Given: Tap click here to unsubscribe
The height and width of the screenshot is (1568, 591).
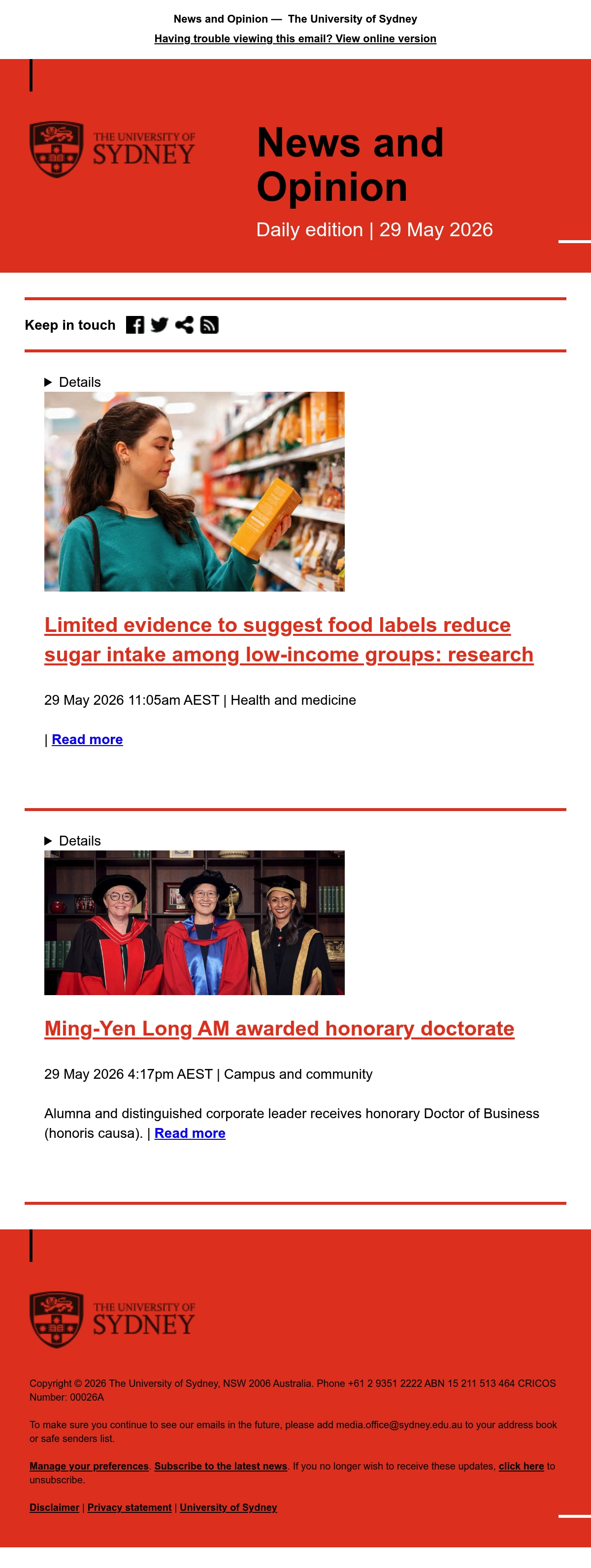Looking at the screenshot, I should point(522,1466).
